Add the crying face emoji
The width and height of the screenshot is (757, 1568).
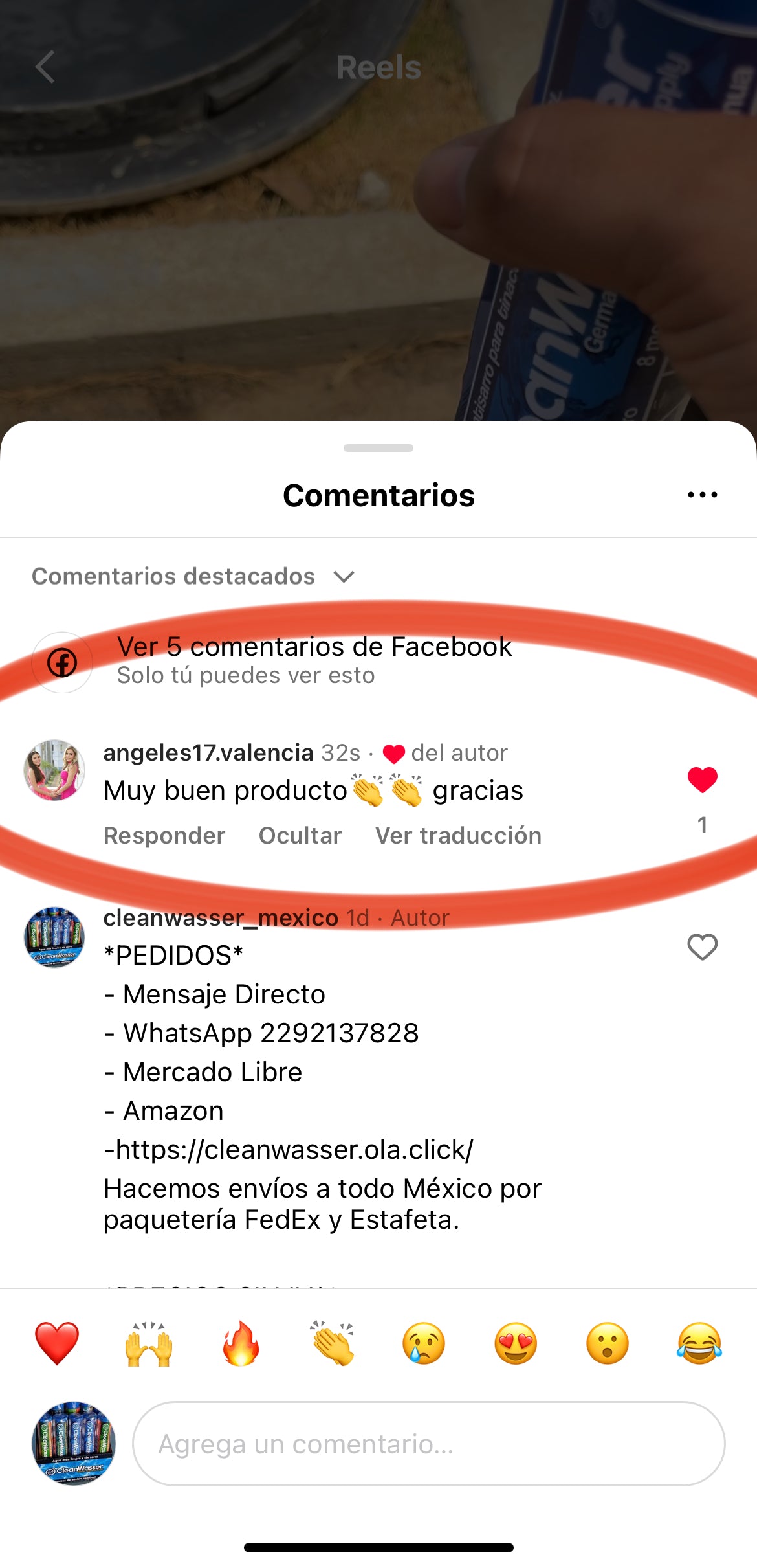point(424,1343)
